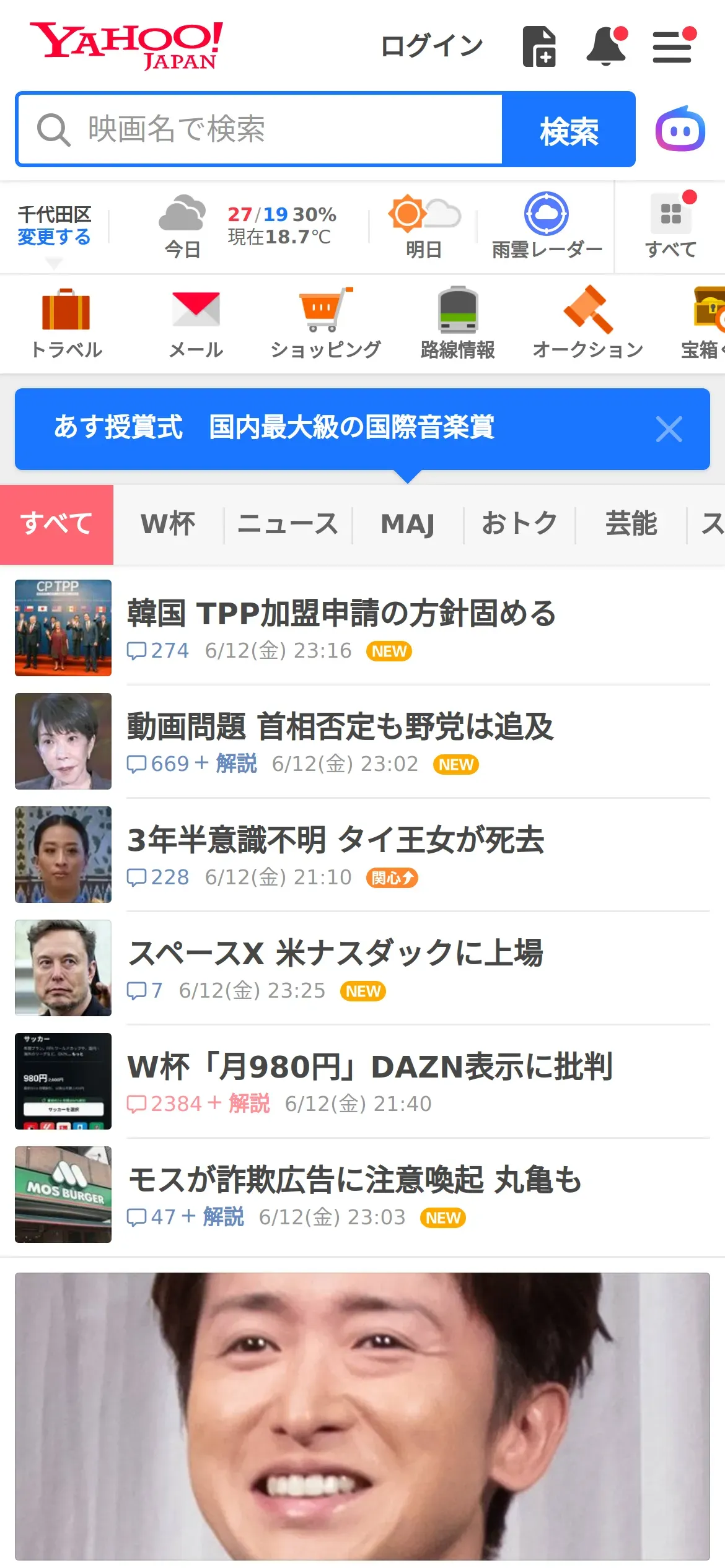
Task: Open the hamburger menu
Action: [674, 46]
